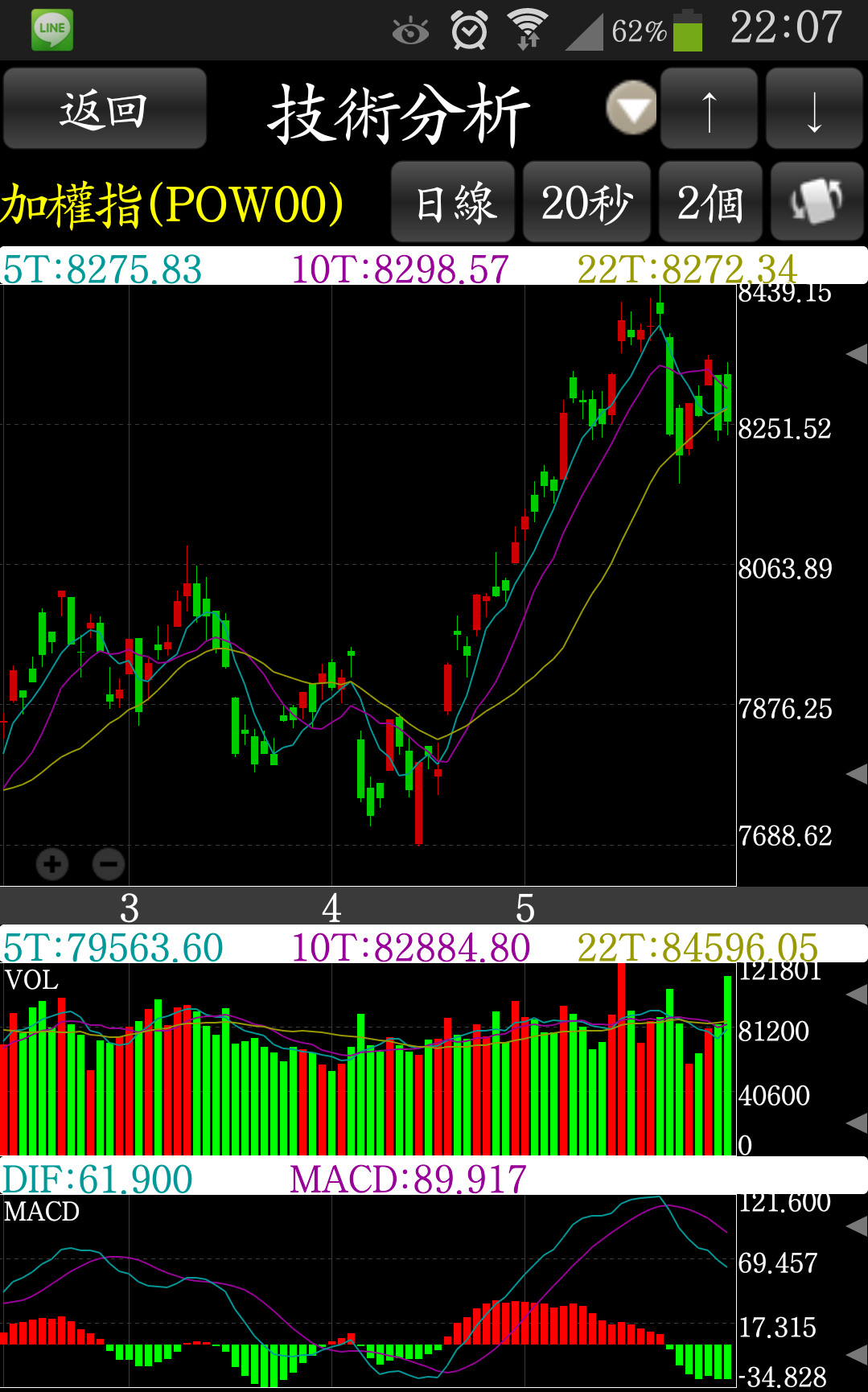Change the 20秒 refresh interval
The image size is (868, 1392).
point(586,202)
